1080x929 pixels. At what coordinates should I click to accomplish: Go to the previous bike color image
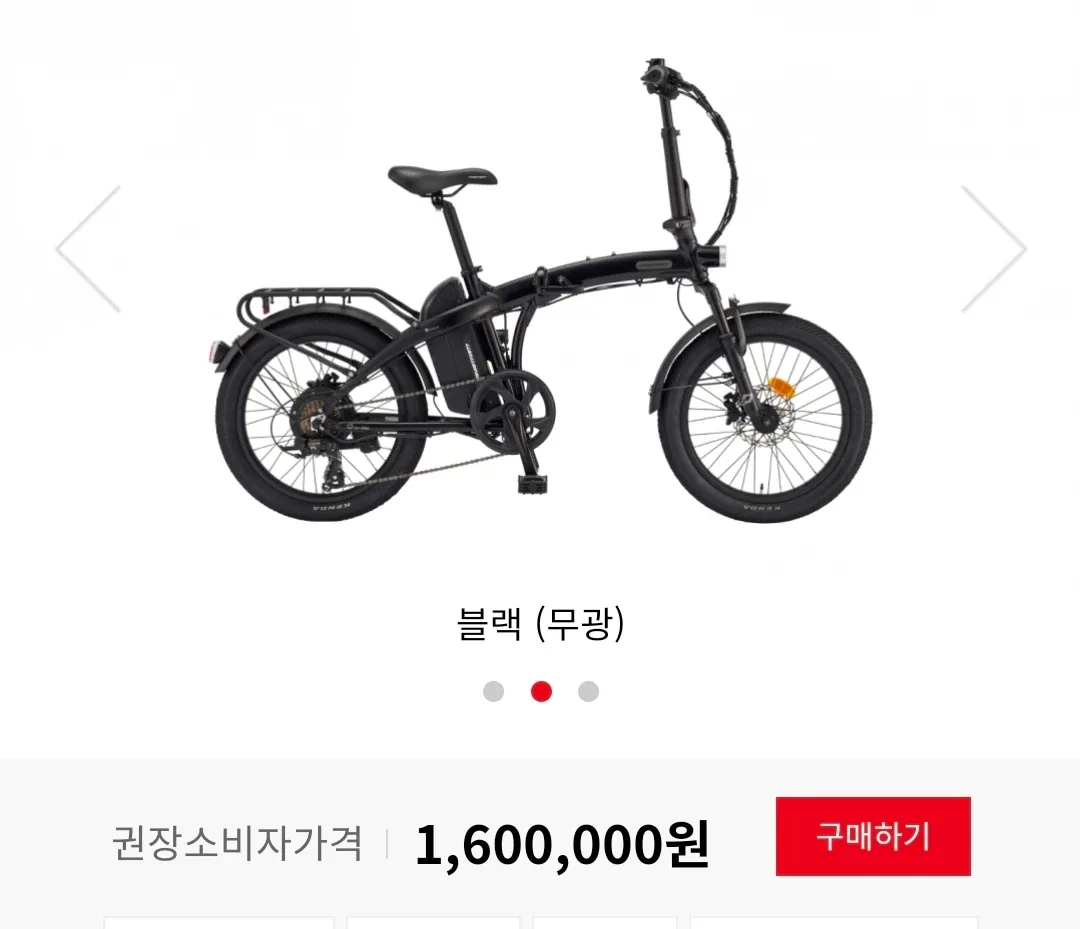click(88, 249)
